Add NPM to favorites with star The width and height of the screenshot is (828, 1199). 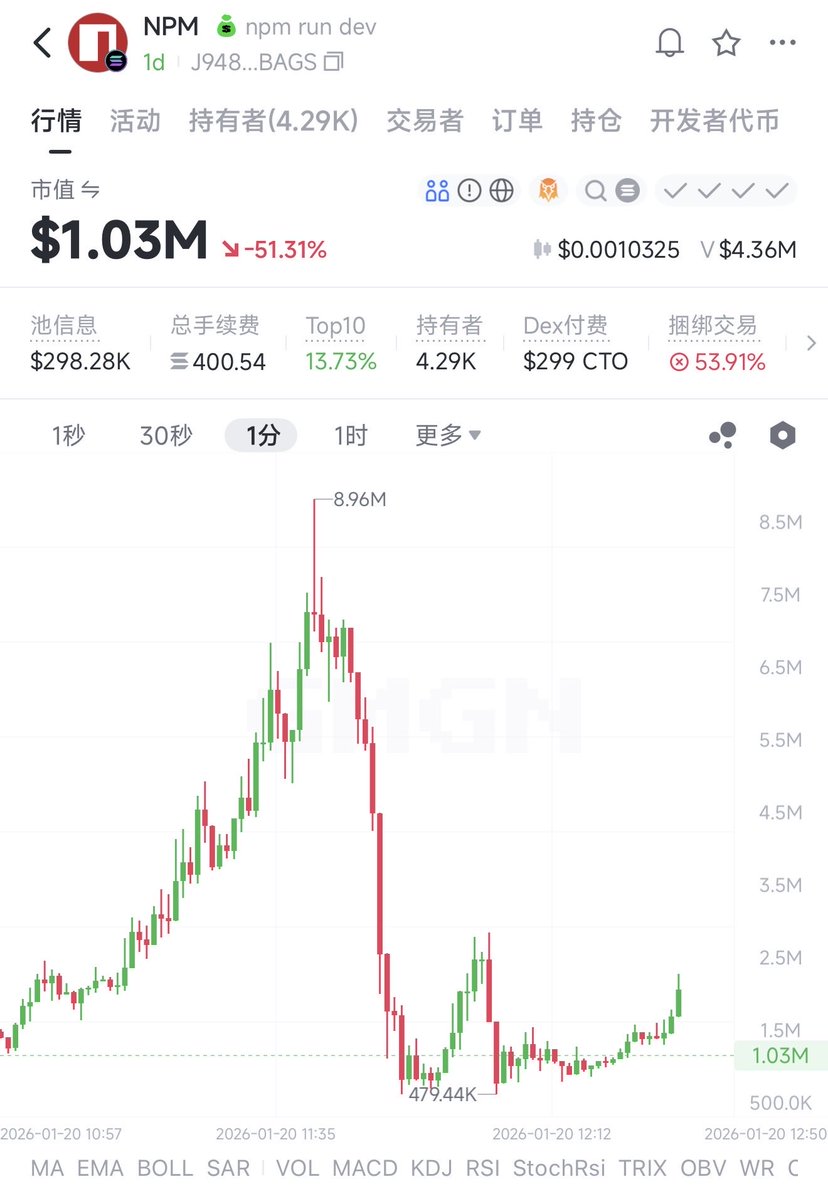click(726, 43)
